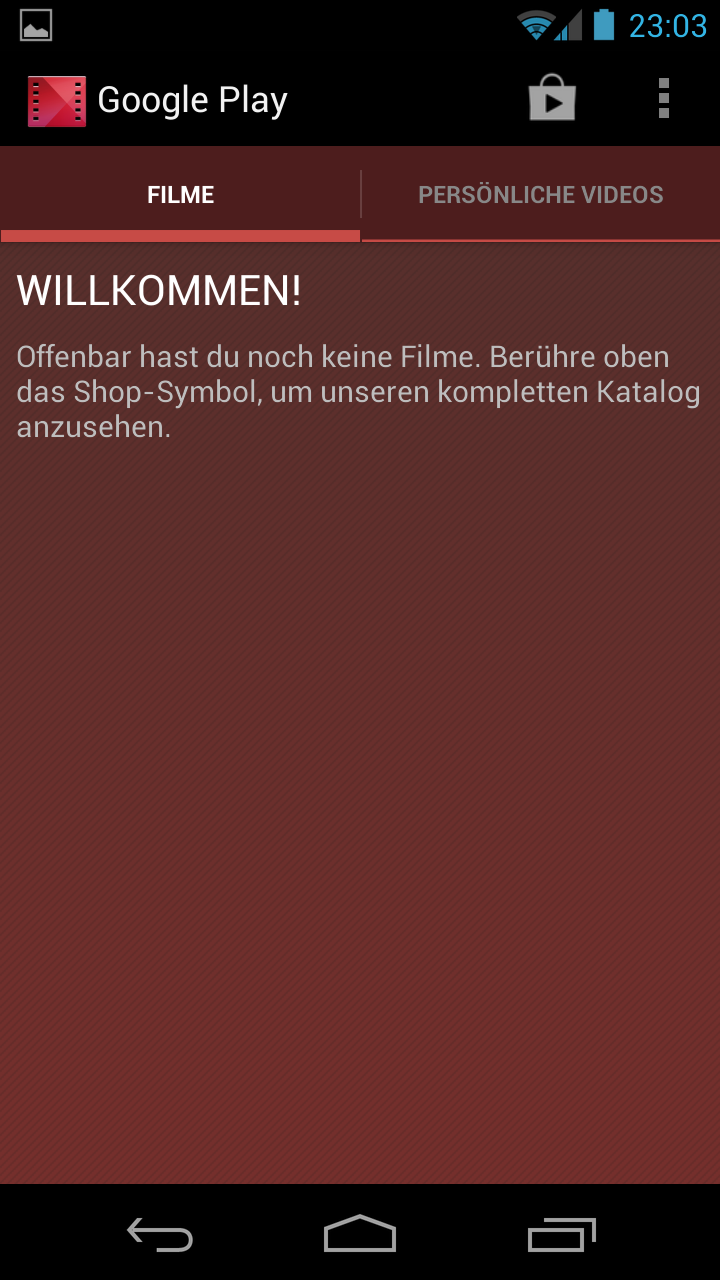Switch to the Persönliche Videos tab
720x1280 pixels.
click(540, 195)
